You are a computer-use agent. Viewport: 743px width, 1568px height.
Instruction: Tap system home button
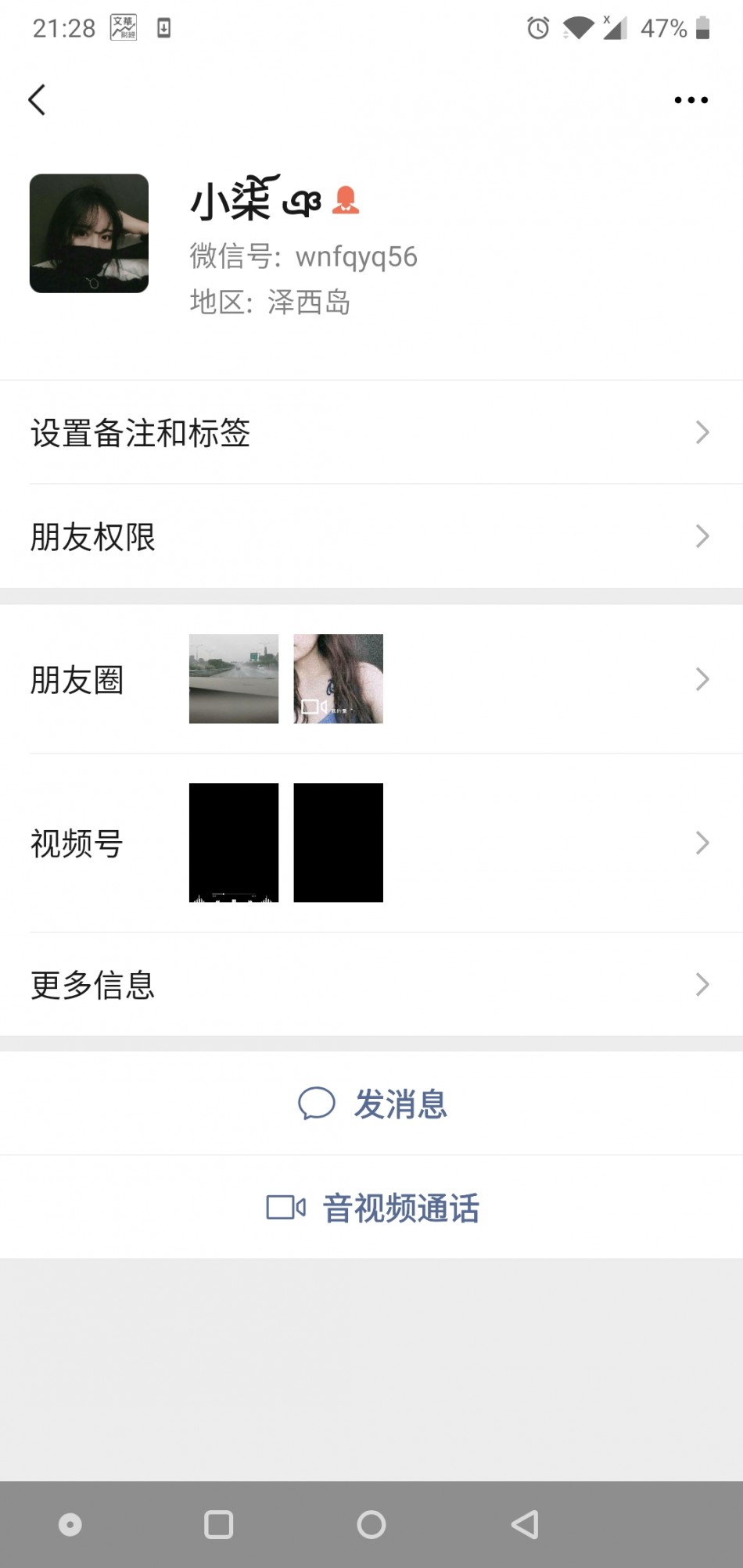[371, 1524]
